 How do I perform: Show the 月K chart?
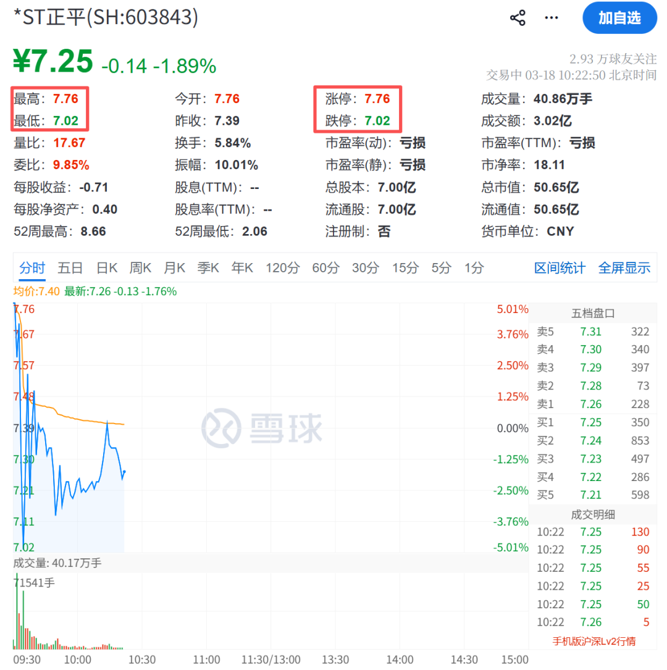pos(175,267)
